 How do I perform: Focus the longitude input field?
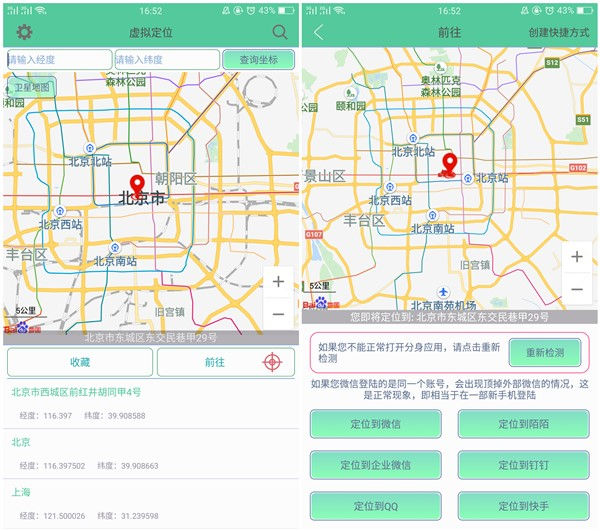(x=60, y=60)
